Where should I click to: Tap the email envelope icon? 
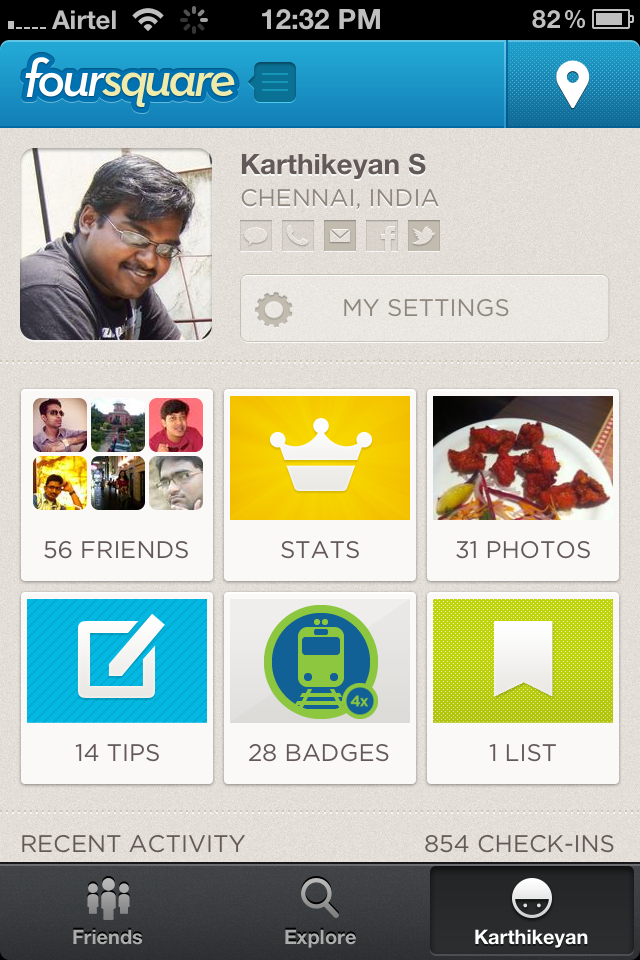(x=340, y=236)
